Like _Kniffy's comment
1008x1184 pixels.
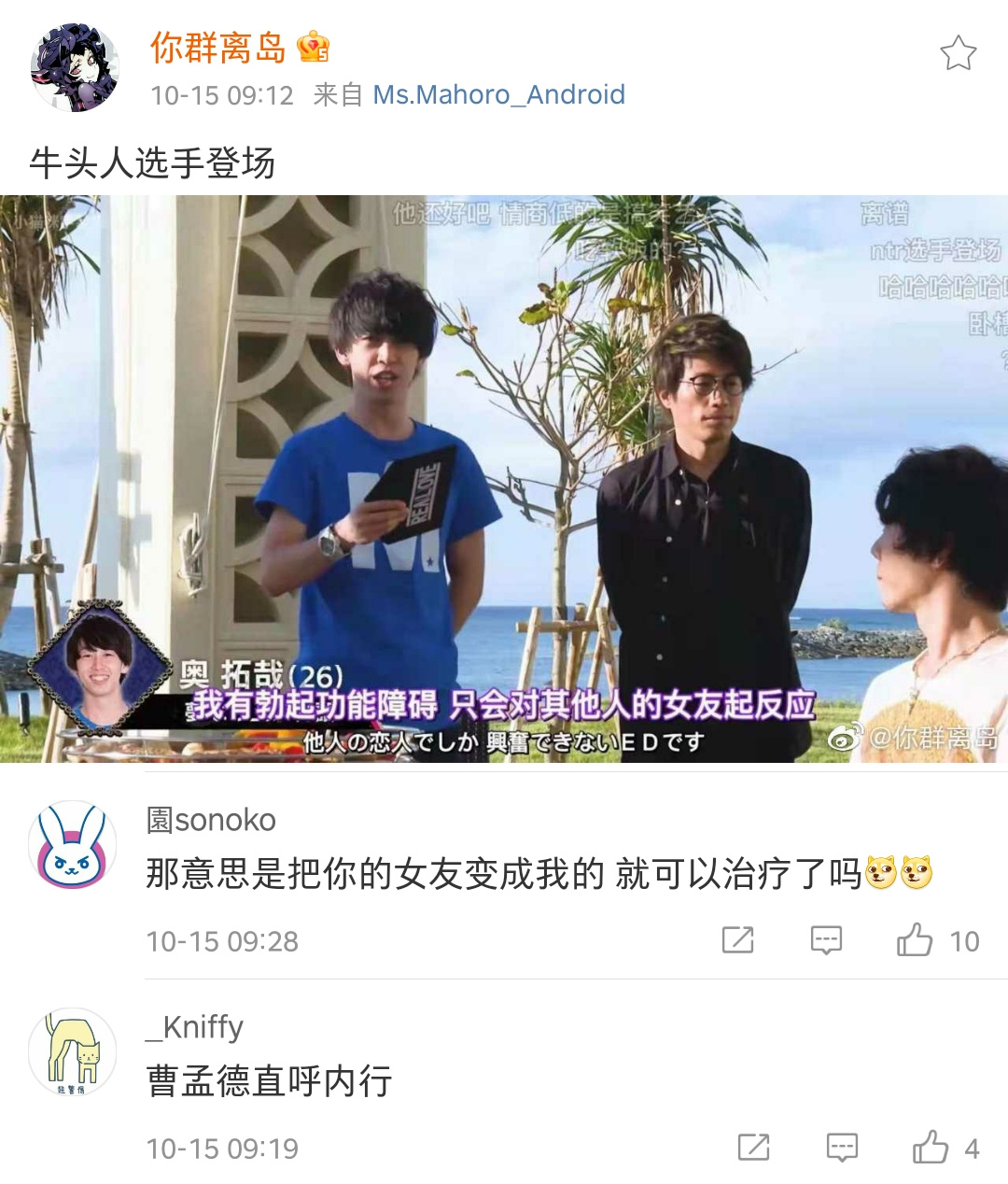(x=931, y=1147)
